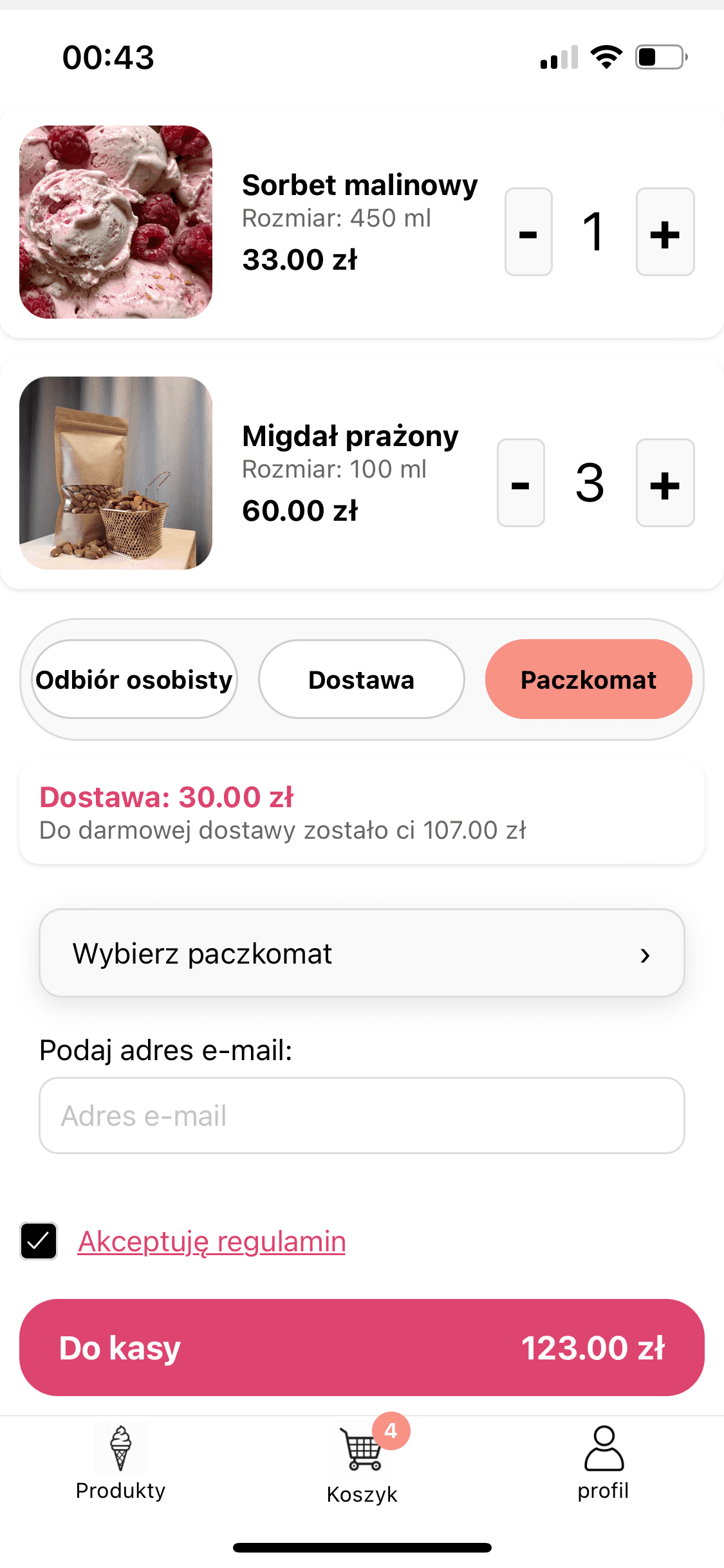The image size is (724, 1568).
Task: Uncheck the Akceptuję regulamin checkbox
Action: (x=39, y=1240)
